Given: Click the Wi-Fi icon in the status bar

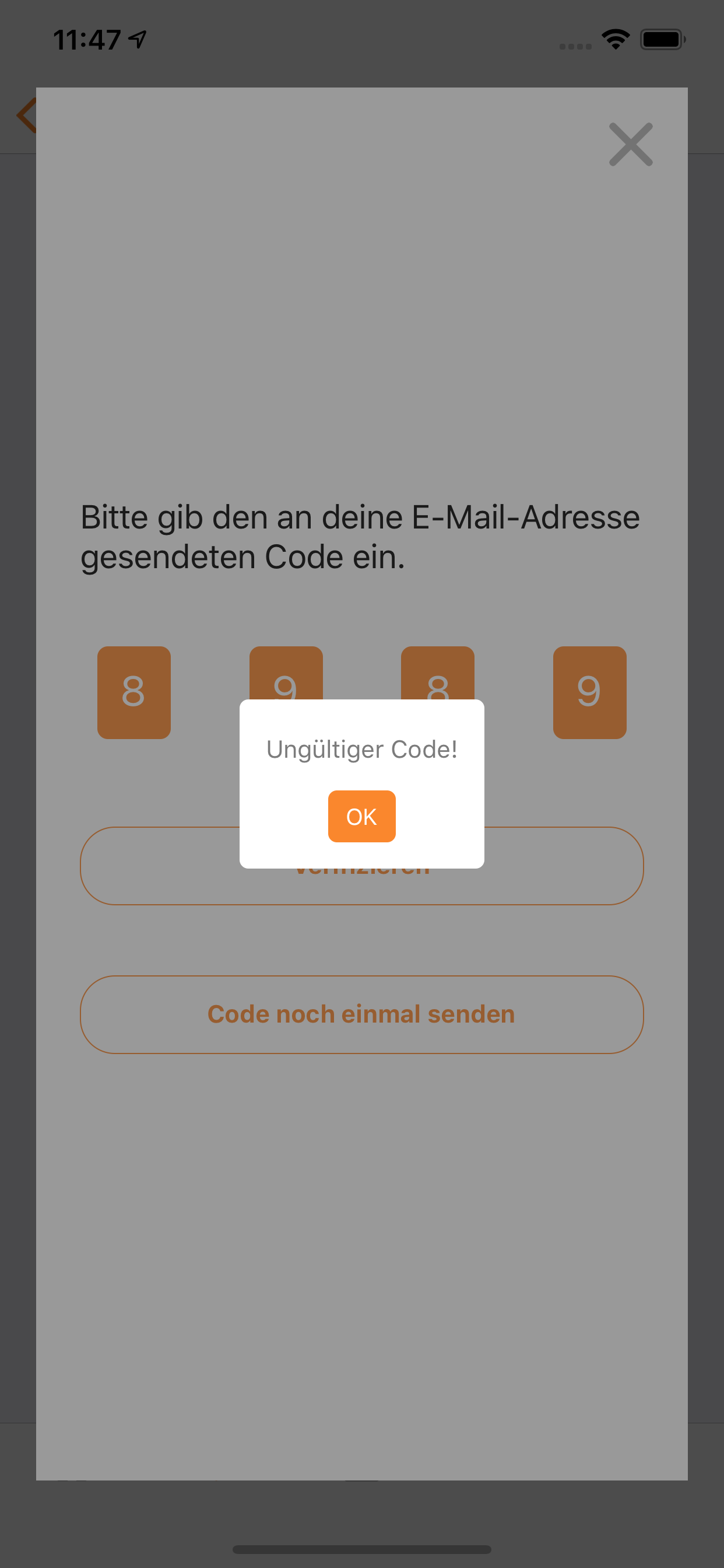Looking at the screenshot, I should pos(616,38).
